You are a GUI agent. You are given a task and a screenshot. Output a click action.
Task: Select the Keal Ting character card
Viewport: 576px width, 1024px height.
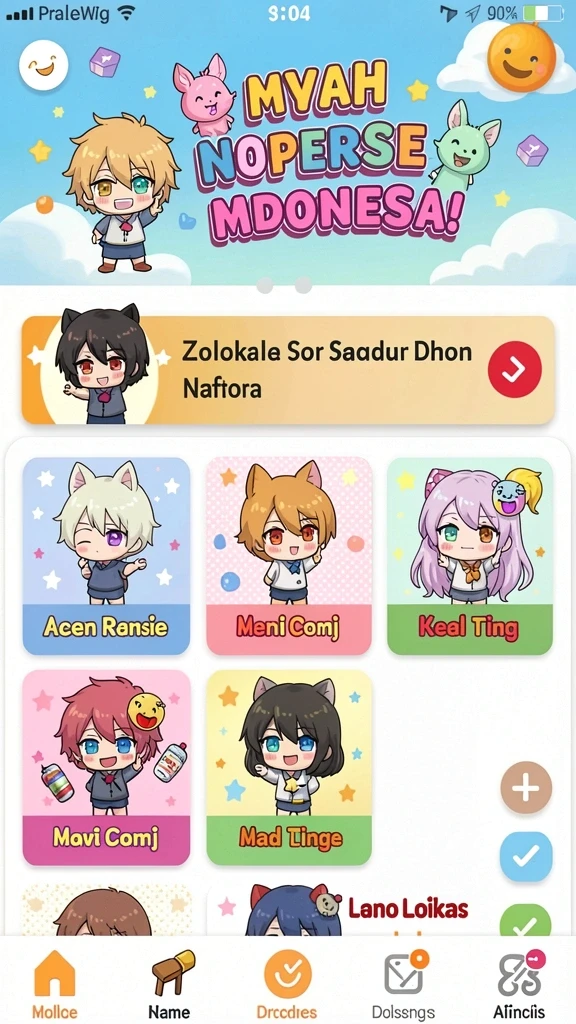470,556
